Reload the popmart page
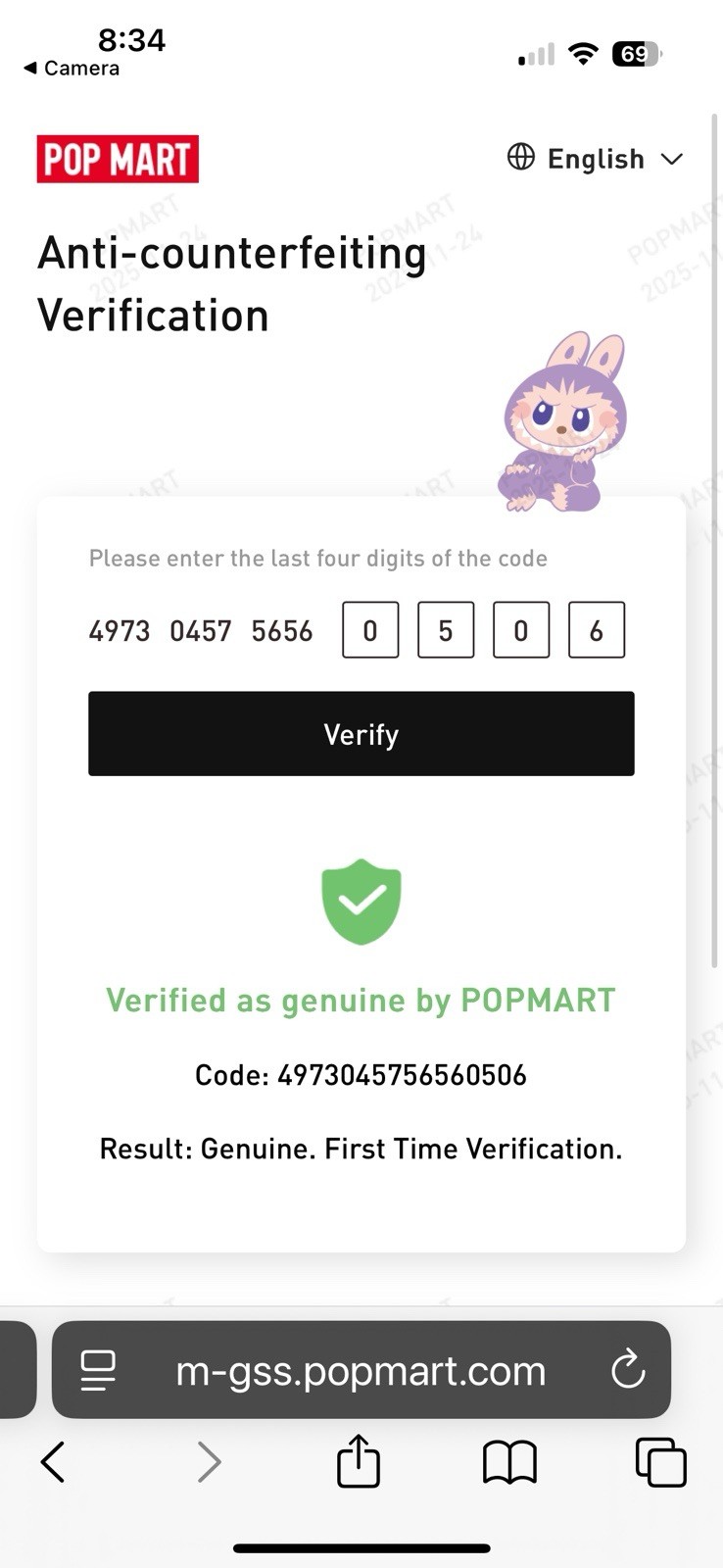 tap(628, 1370)
